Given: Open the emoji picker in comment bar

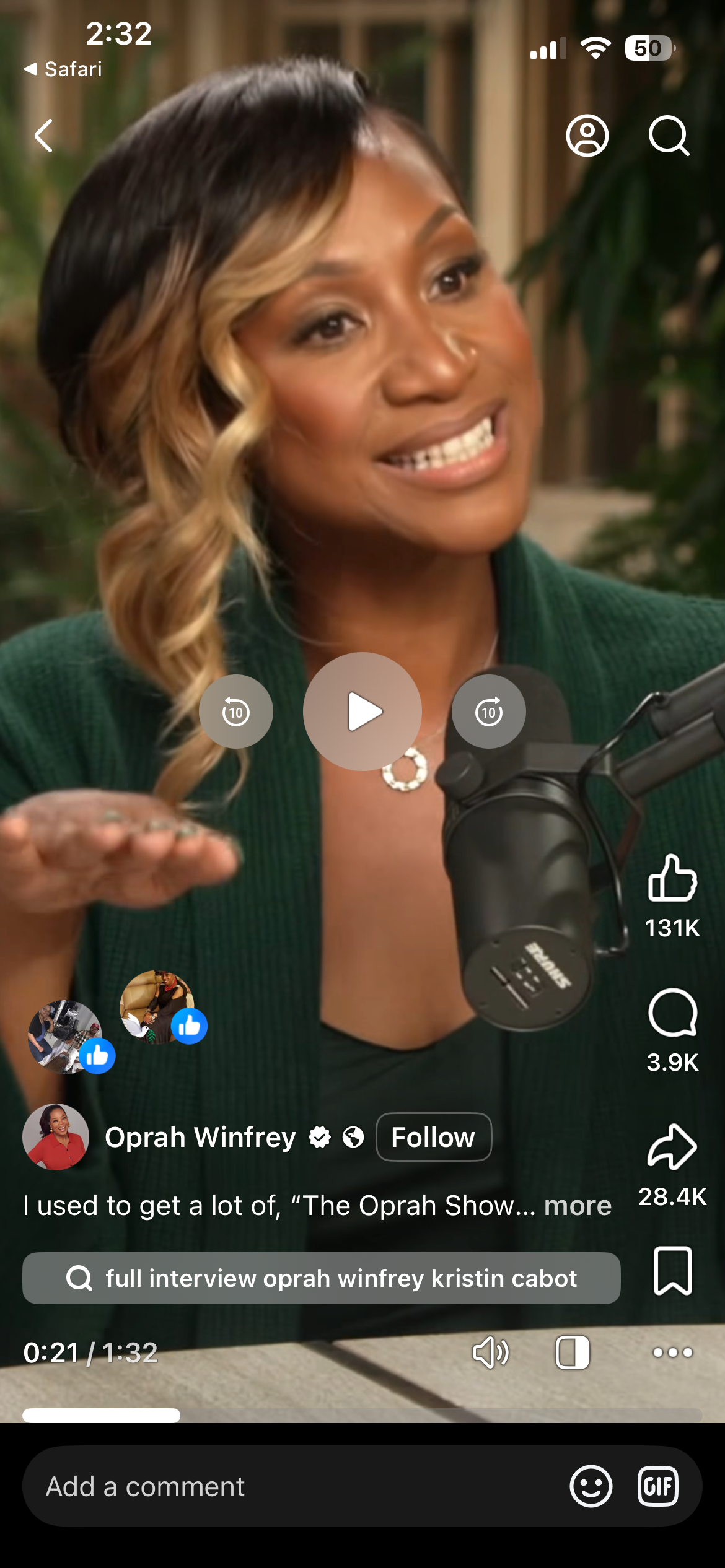Looking at the screenshot, I should (591, 1486).
